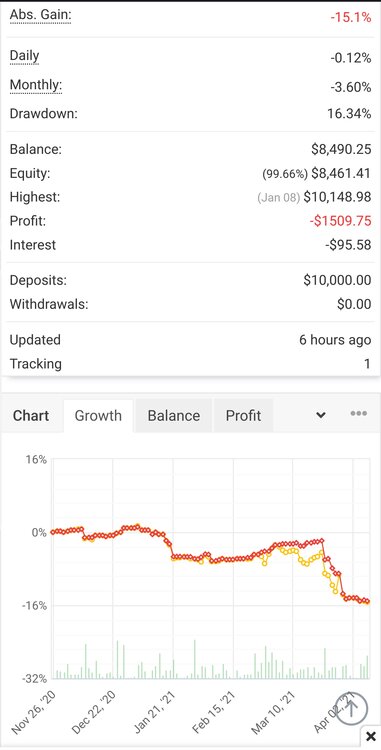
Task: Tap the dotted-underlined Monthly label
Action: 36,86
